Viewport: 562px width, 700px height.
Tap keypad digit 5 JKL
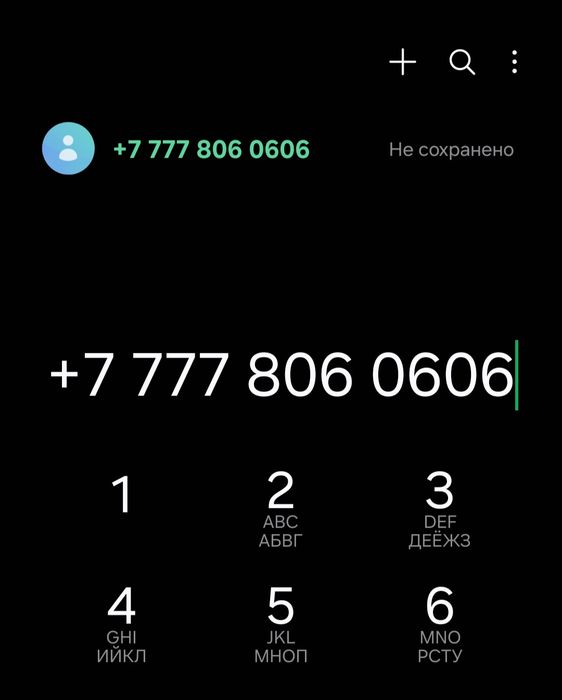point(280,625)
